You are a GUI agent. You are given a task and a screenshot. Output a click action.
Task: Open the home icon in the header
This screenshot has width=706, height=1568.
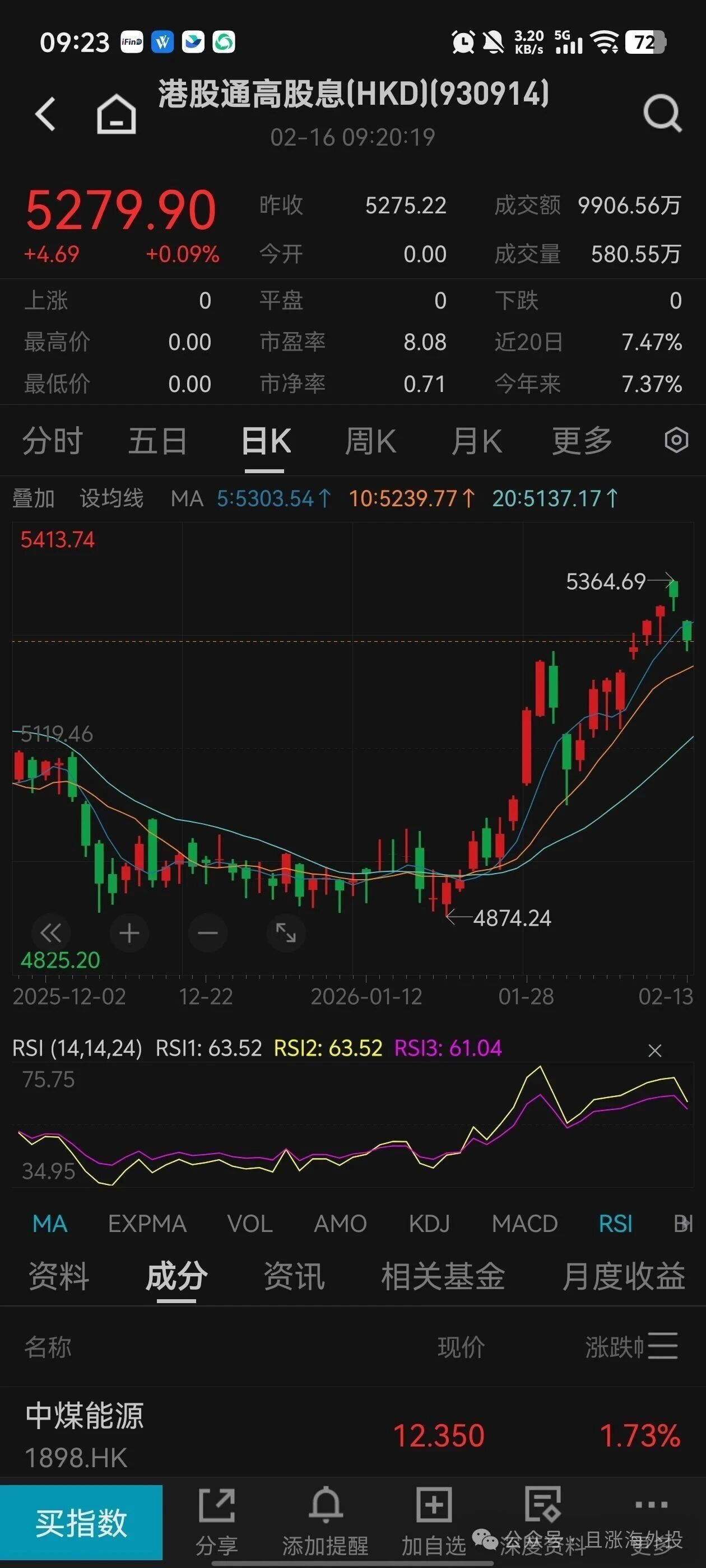pyautogui.click(x=117, y=114)
